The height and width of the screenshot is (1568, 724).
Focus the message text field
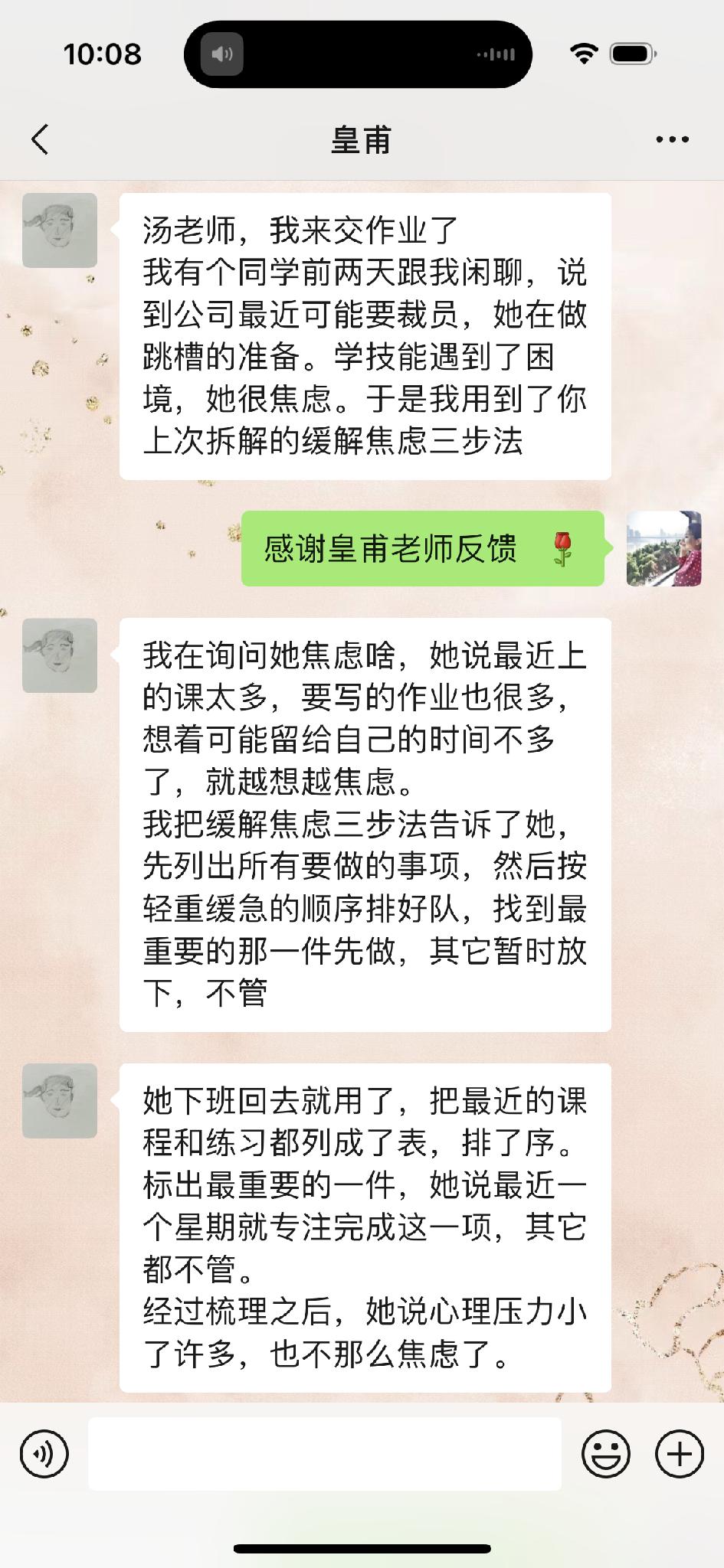tap(325, 1453)
